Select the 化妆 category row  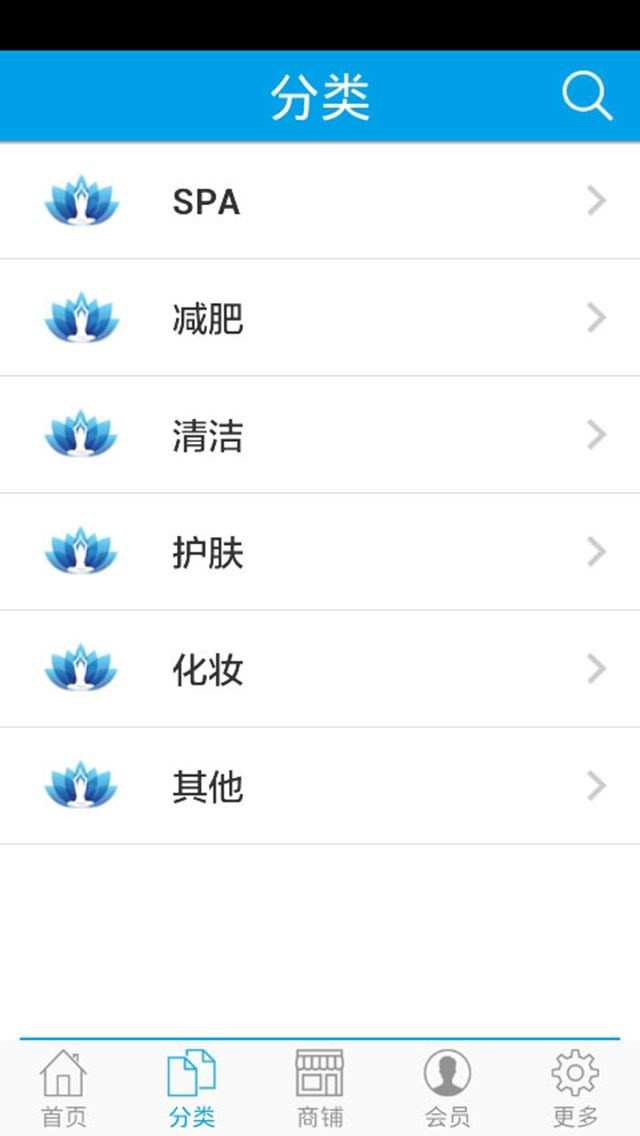coord(320,669)
